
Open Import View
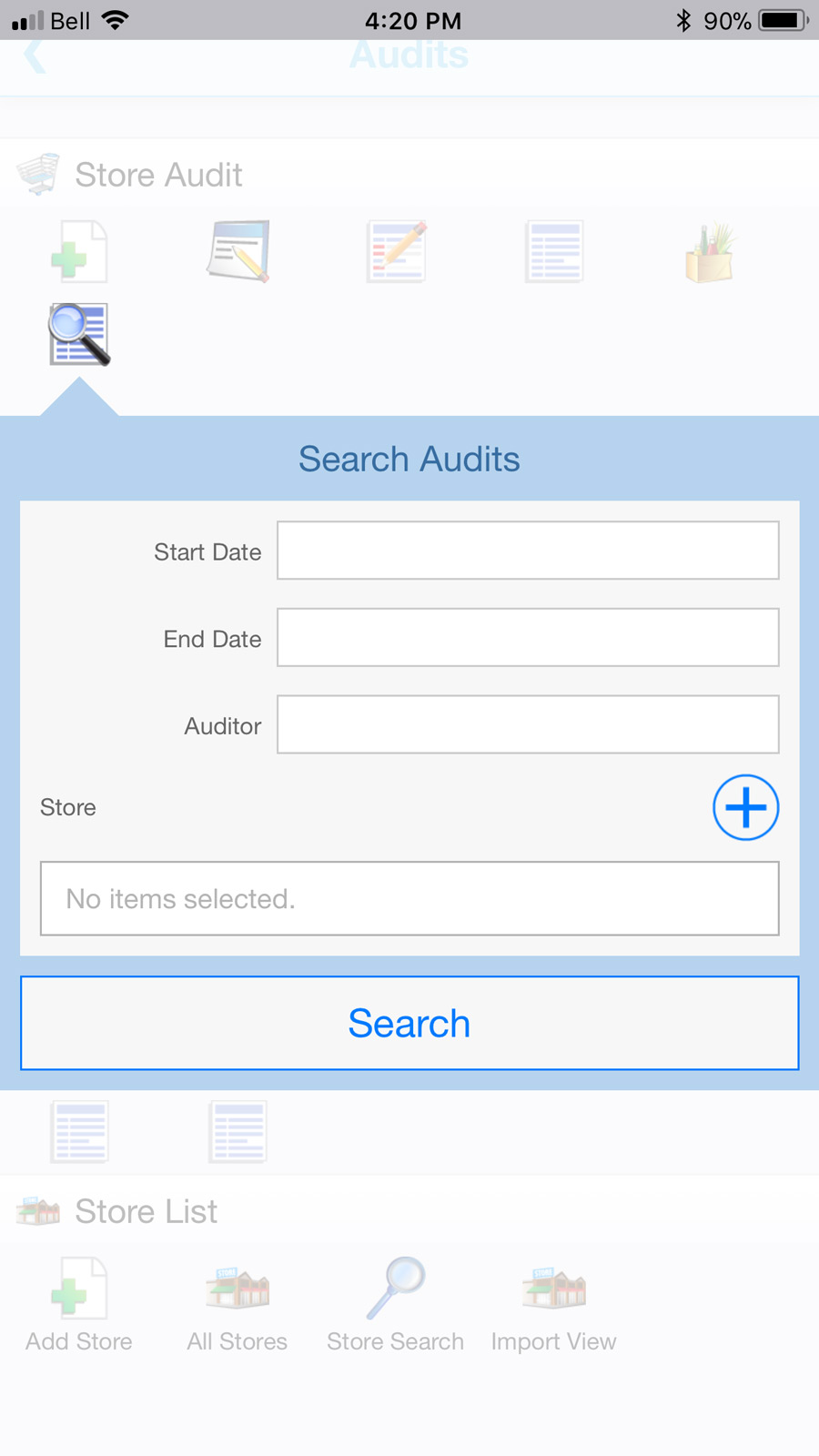click(x=553, y=1303)
